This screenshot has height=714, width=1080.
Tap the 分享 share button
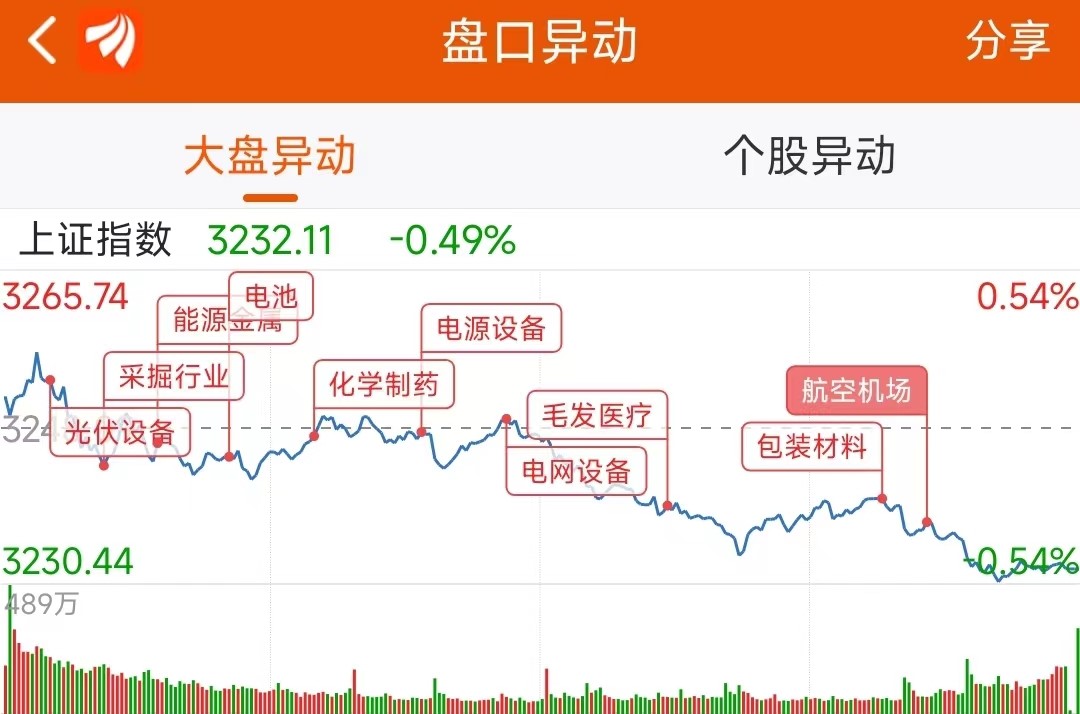(1008, 41)
